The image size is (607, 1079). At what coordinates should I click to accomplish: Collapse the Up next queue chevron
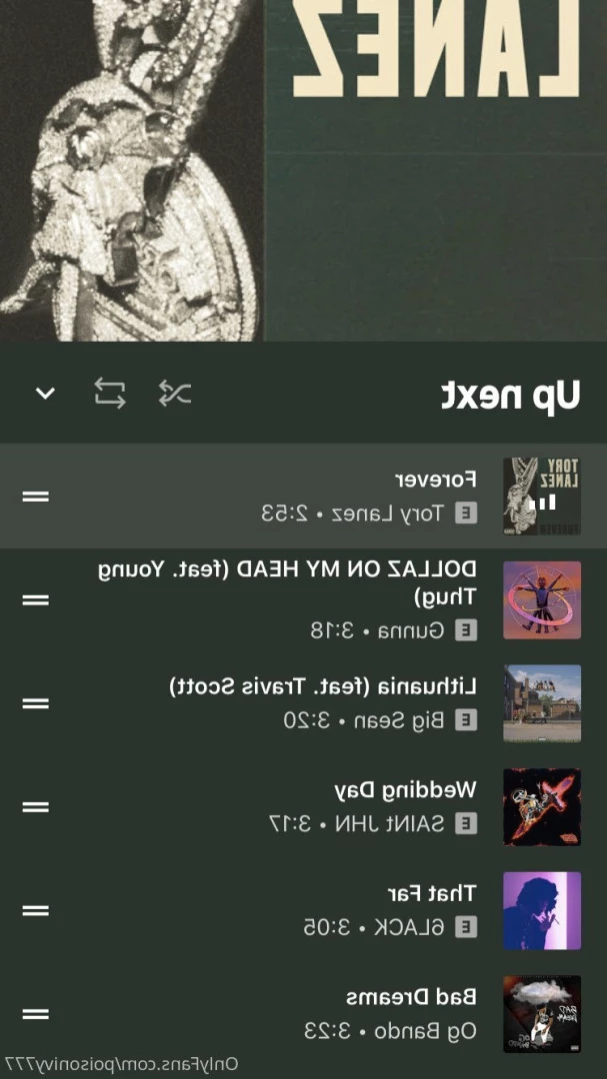(x=45, y=393)
